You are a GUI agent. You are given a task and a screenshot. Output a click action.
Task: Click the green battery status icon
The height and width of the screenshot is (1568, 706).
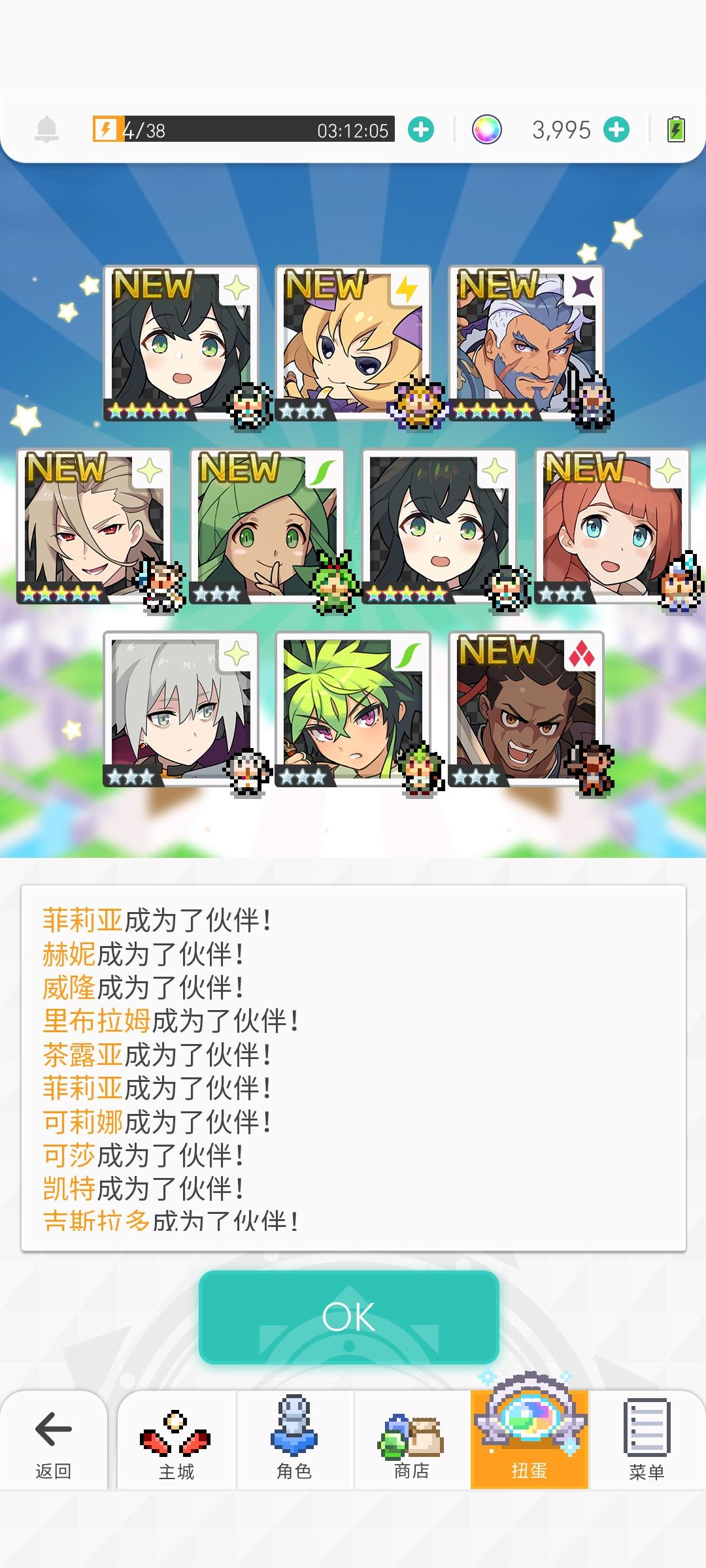677,129
